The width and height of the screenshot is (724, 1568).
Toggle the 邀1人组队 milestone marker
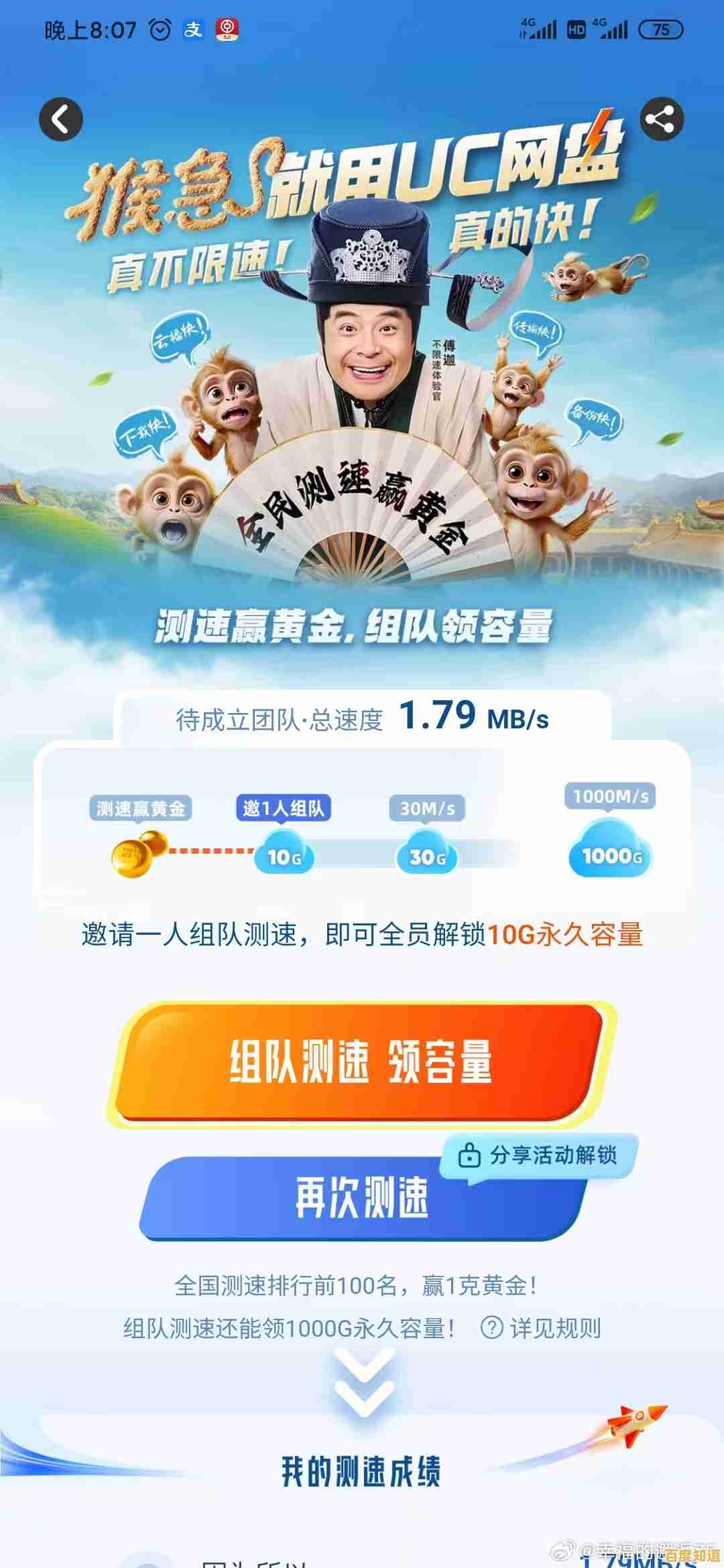pyautogui.click(x=284, y=808)
